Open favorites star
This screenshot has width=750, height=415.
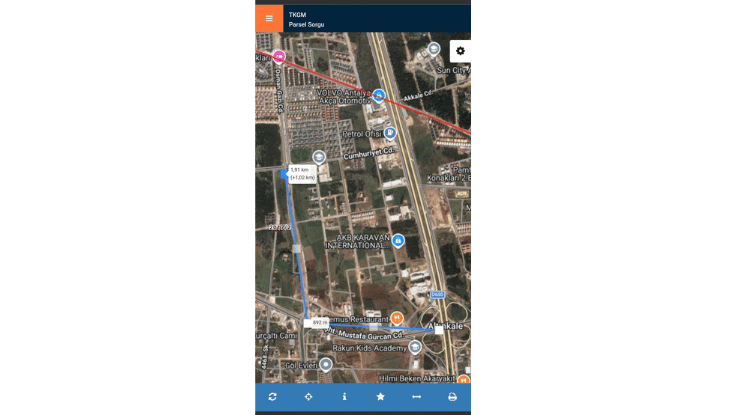pyautogui.click(x=380, y=397)
